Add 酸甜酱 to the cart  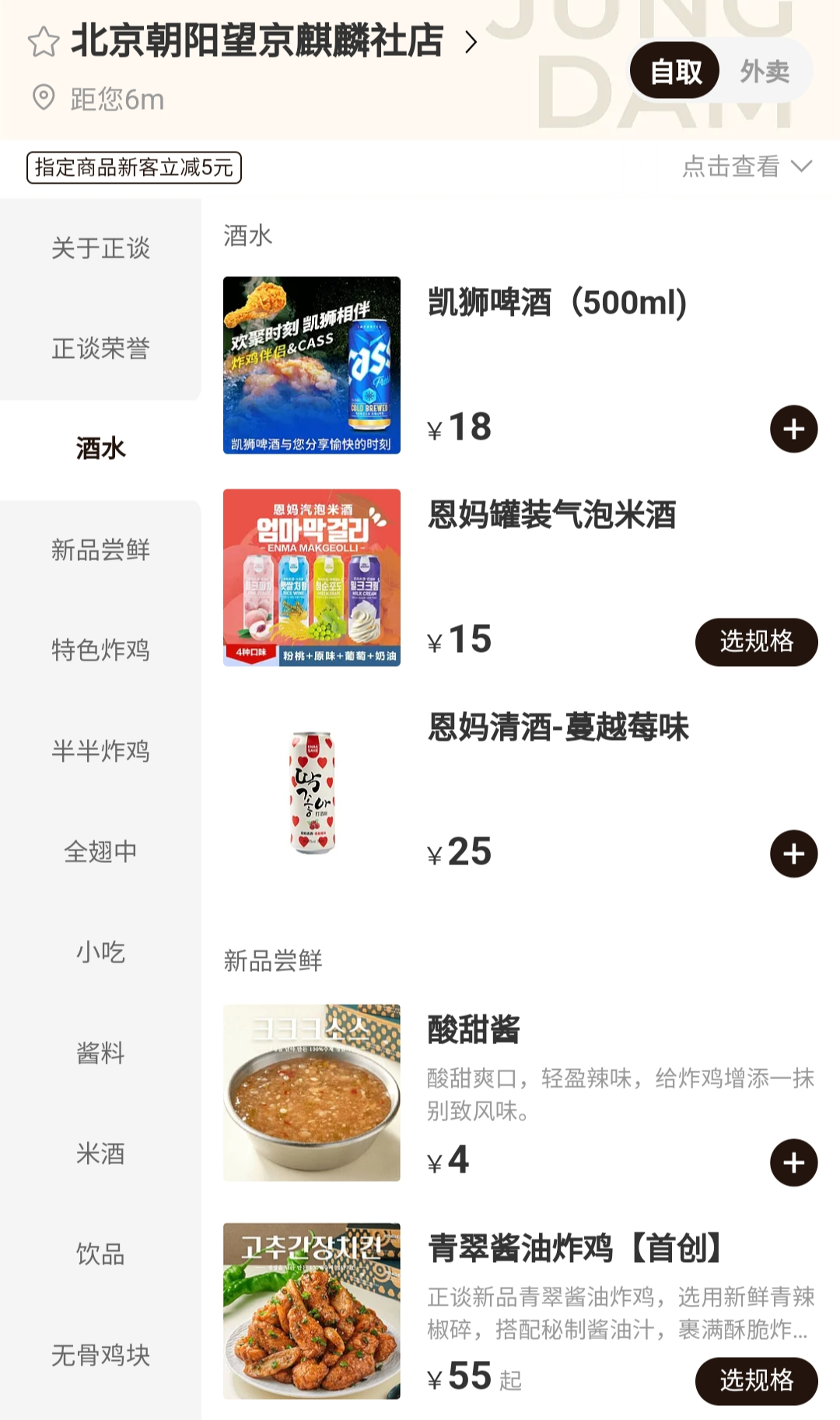(x=793, y=1162)
